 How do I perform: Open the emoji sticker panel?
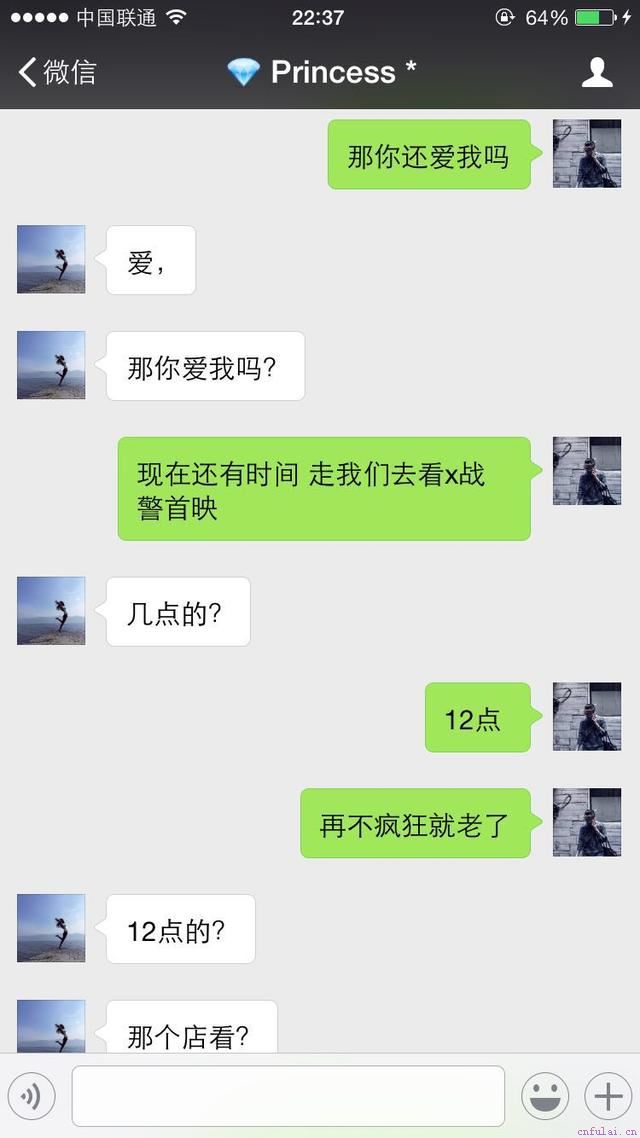pyautogui.click(x=545, y=1096)
